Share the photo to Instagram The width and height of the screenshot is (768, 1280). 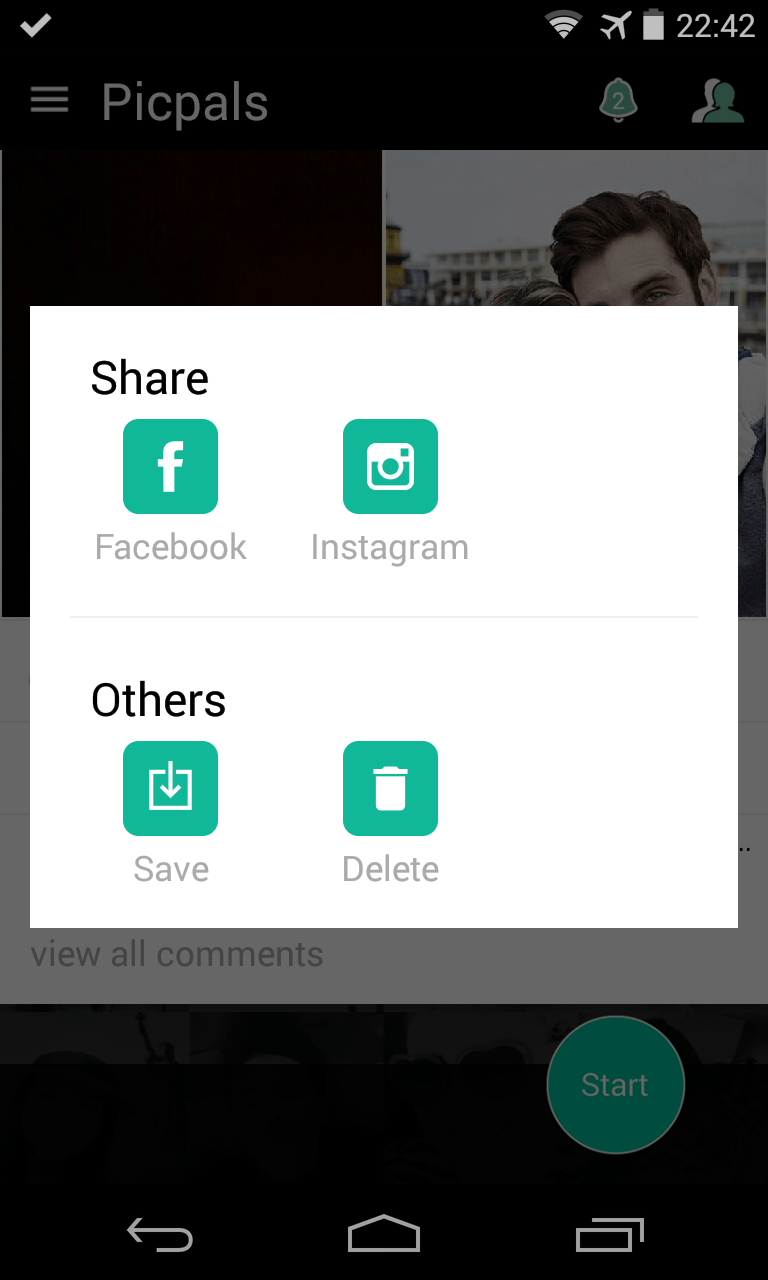click(390, 467)
